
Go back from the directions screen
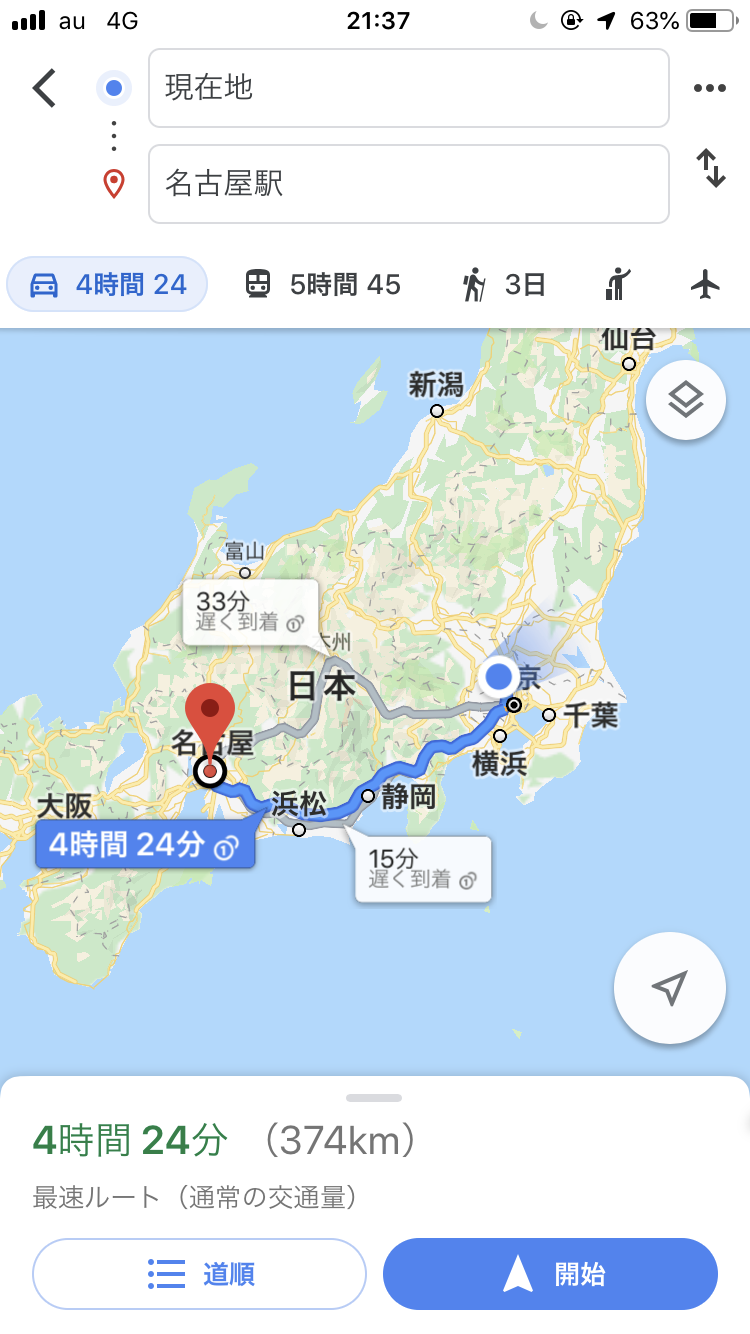[44, 88]
